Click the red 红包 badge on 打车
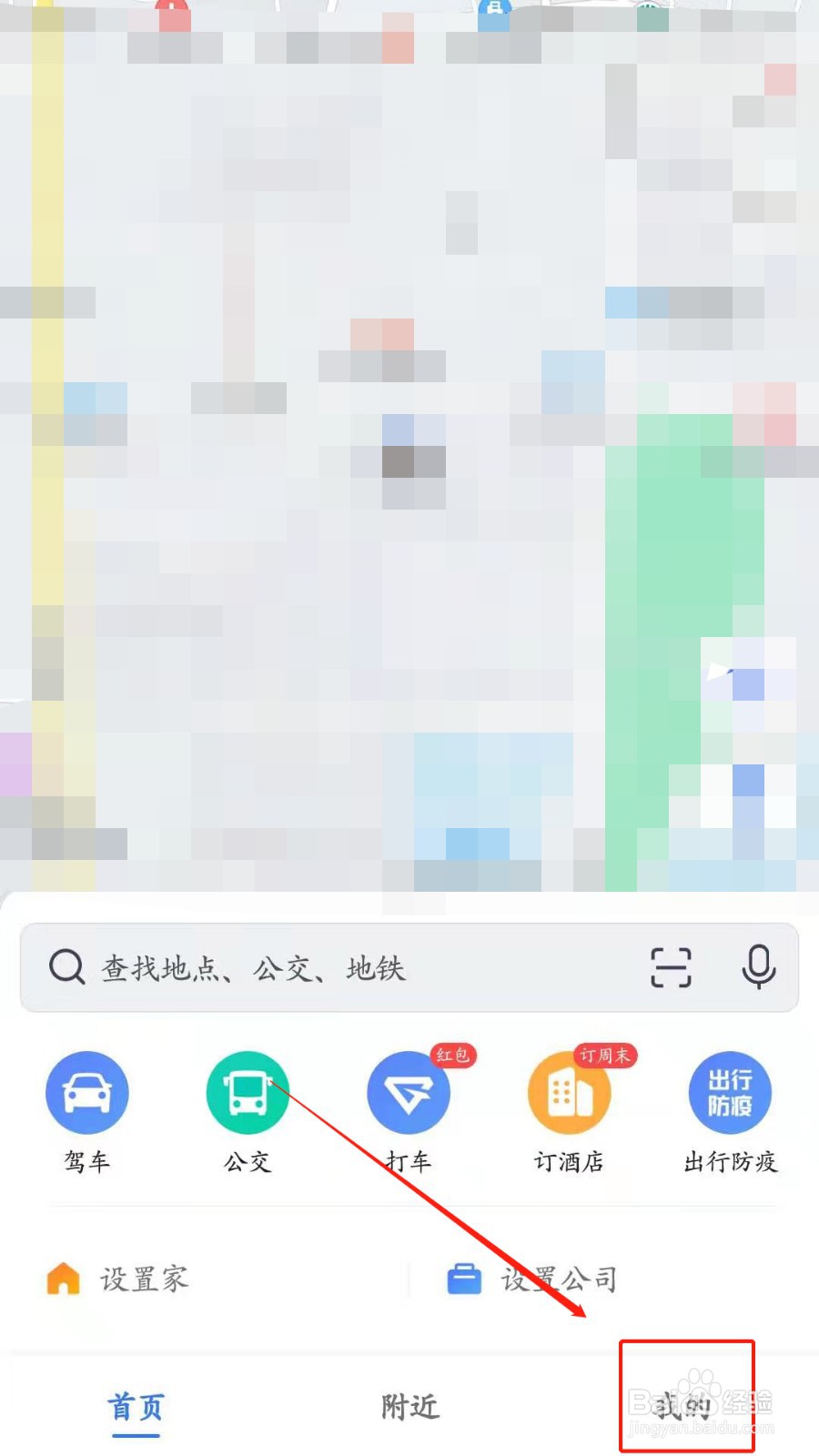 click(452, 1056)
